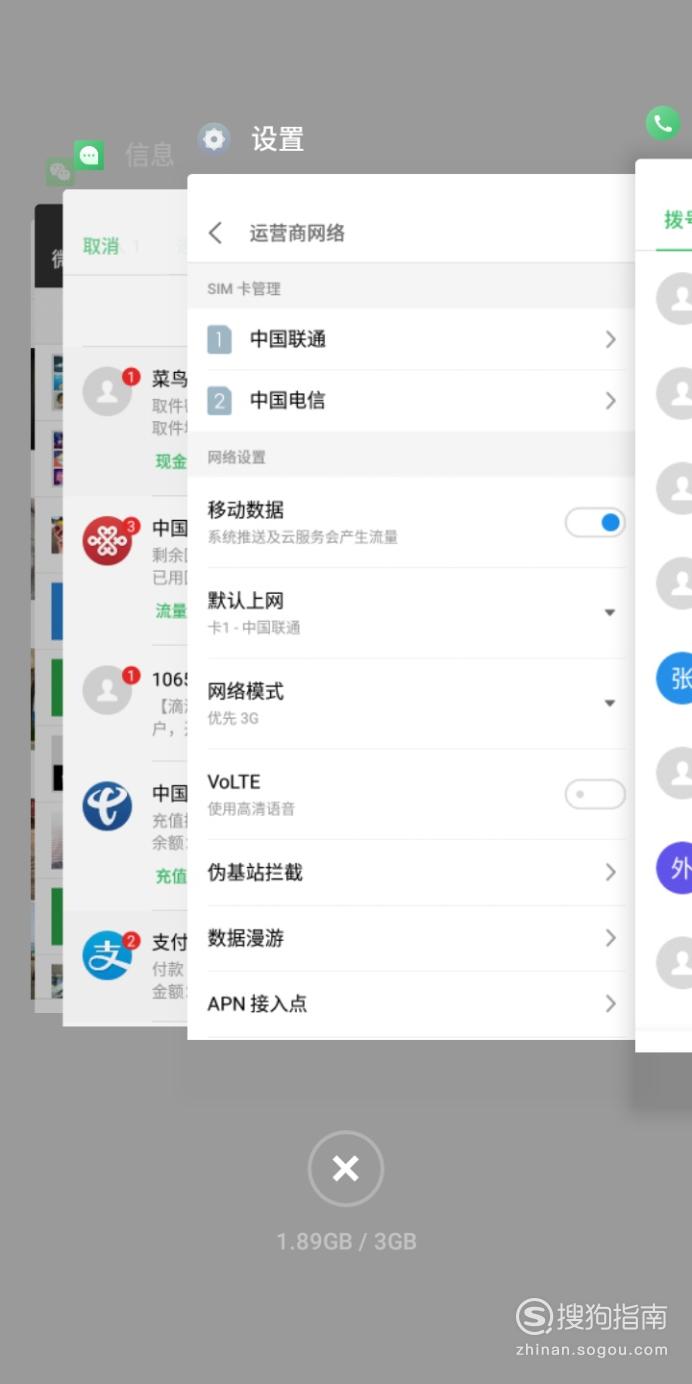692x1384 pixels.
Task: Expand the 默认上网 dropdown
Action: (x=411, y=613)
